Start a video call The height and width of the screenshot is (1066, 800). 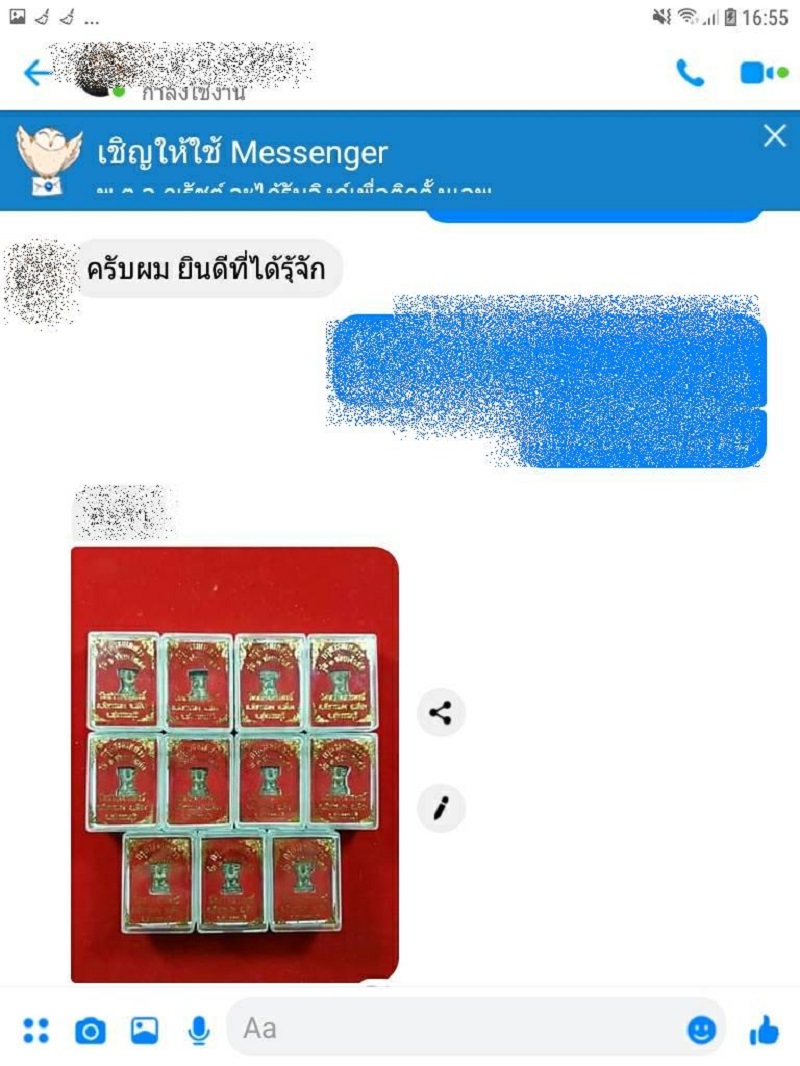(764, 73)
